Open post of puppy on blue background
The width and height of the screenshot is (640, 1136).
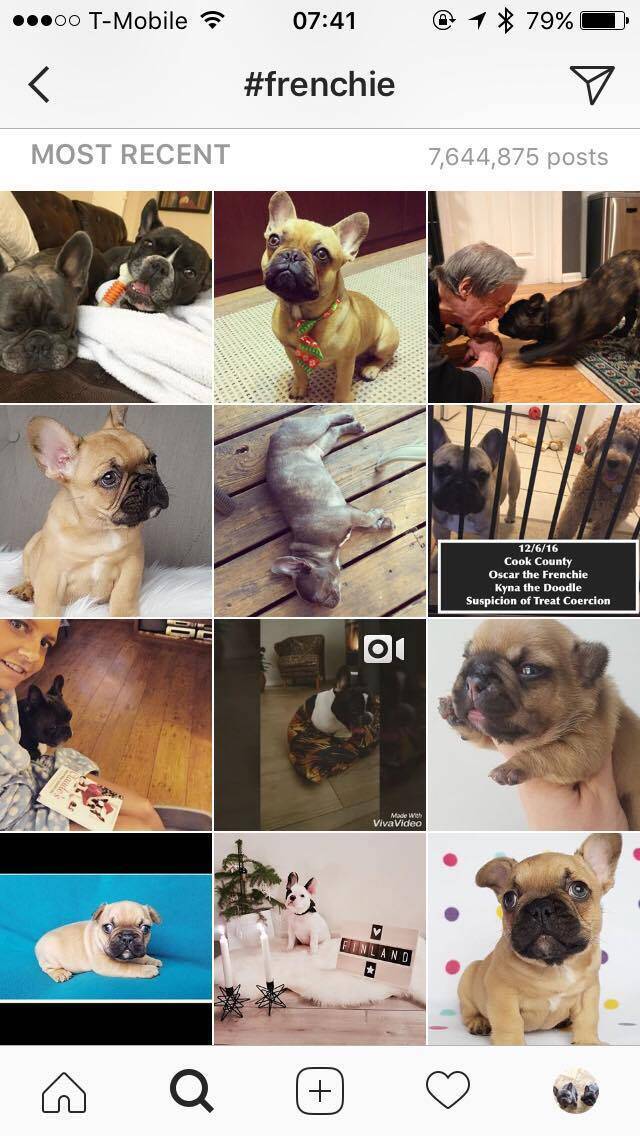(106, 938)
